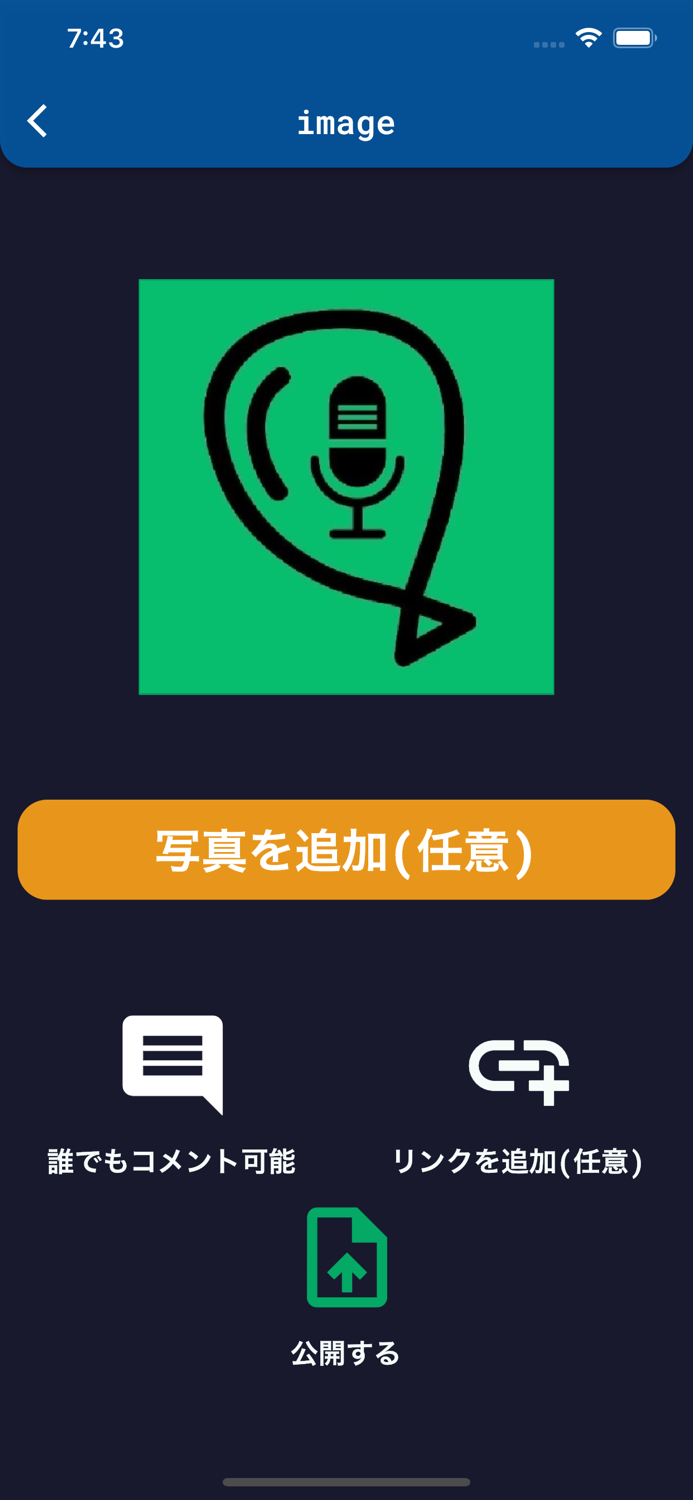Publish with the 公開する button
The height and width of the screenshot is (1500, 693).
(x=346, y=1287)
